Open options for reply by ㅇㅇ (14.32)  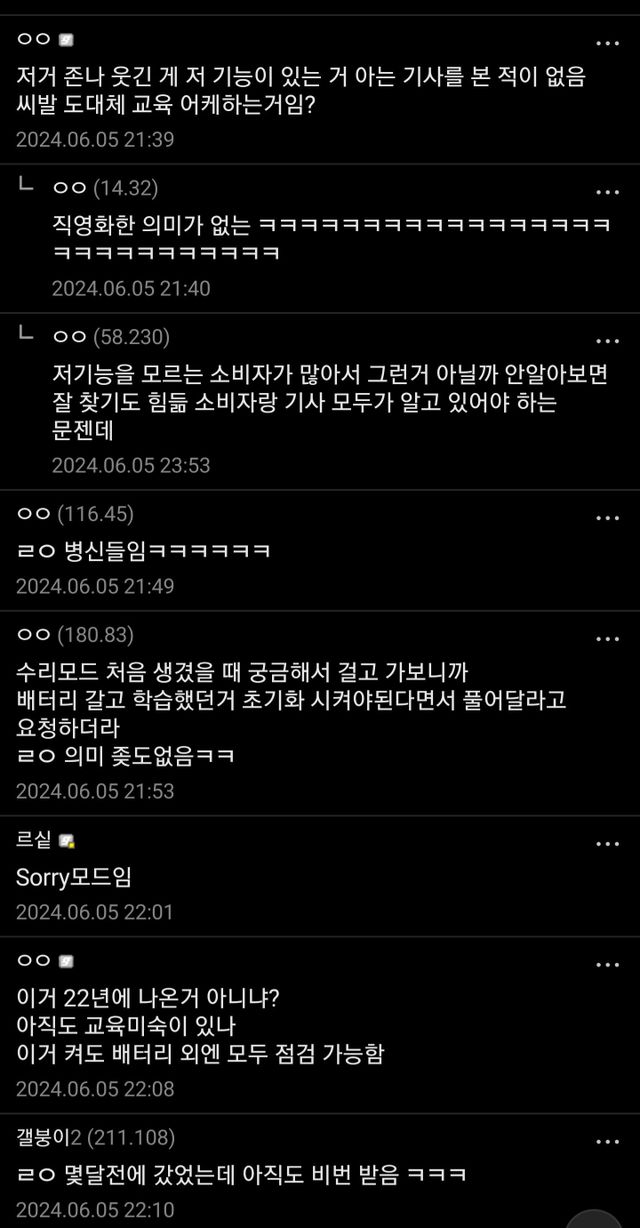click(607, 191)
